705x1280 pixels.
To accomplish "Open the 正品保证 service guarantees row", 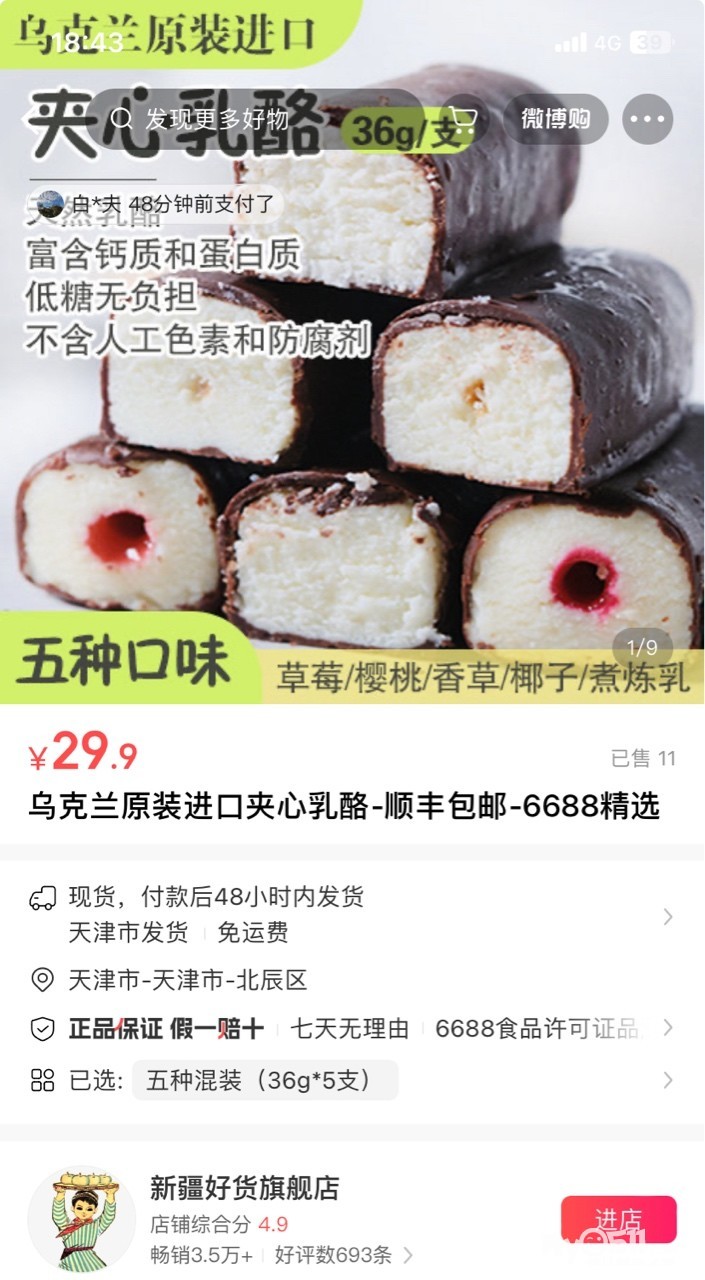I will 352,1028.
